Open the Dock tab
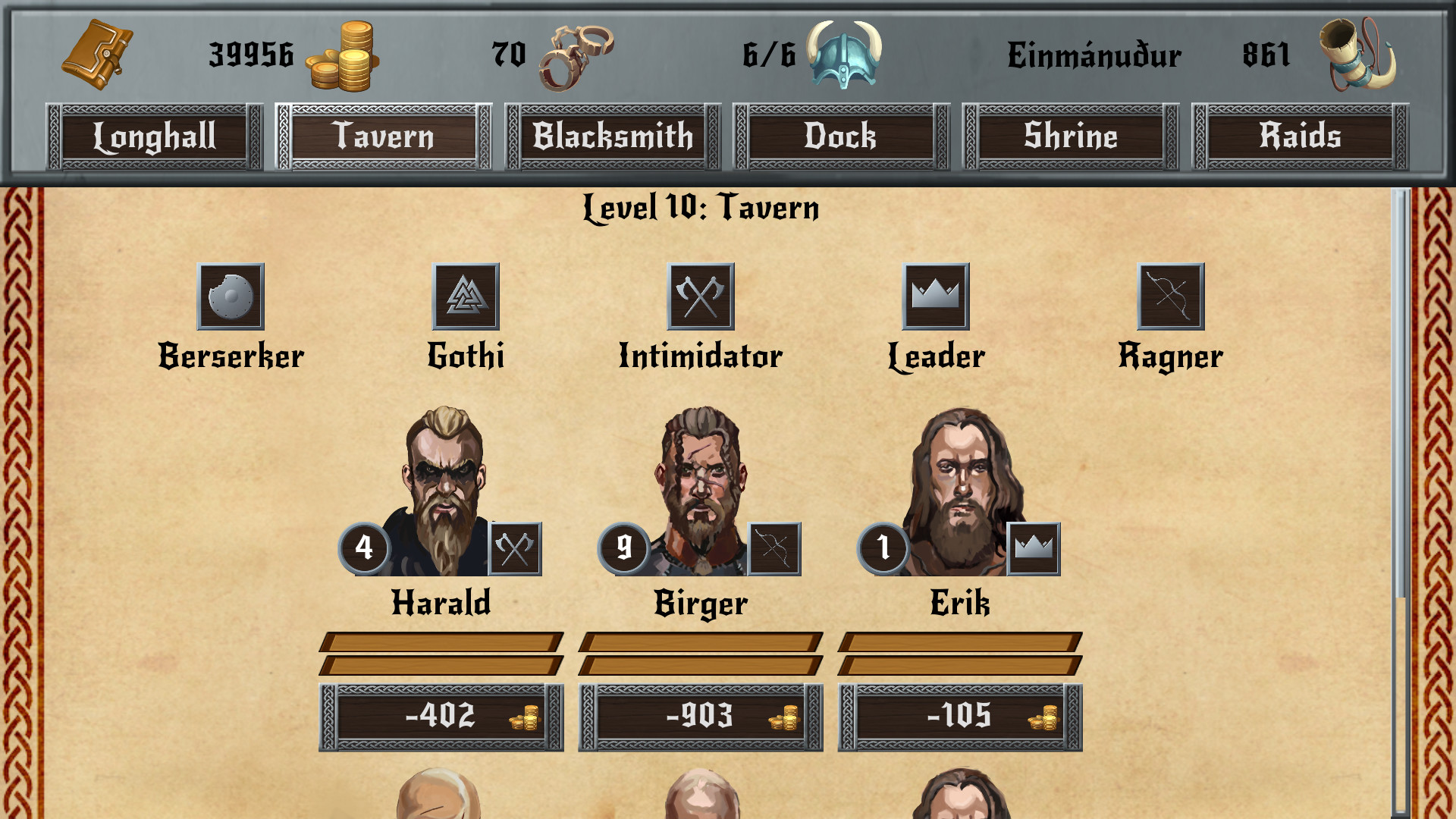1456x819 pixels. (841, 137)
